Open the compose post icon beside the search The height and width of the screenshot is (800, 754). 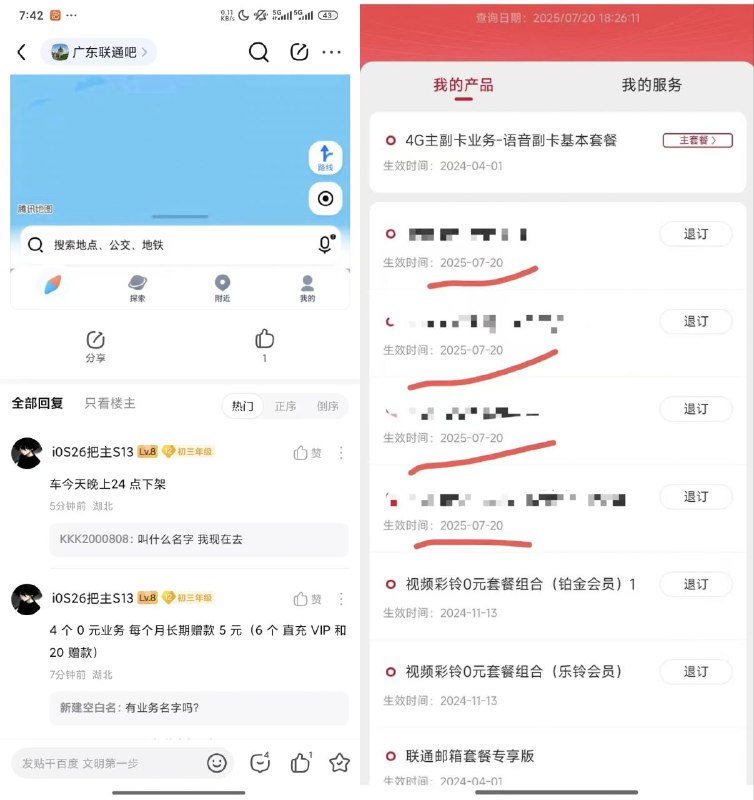click(299, 52)
